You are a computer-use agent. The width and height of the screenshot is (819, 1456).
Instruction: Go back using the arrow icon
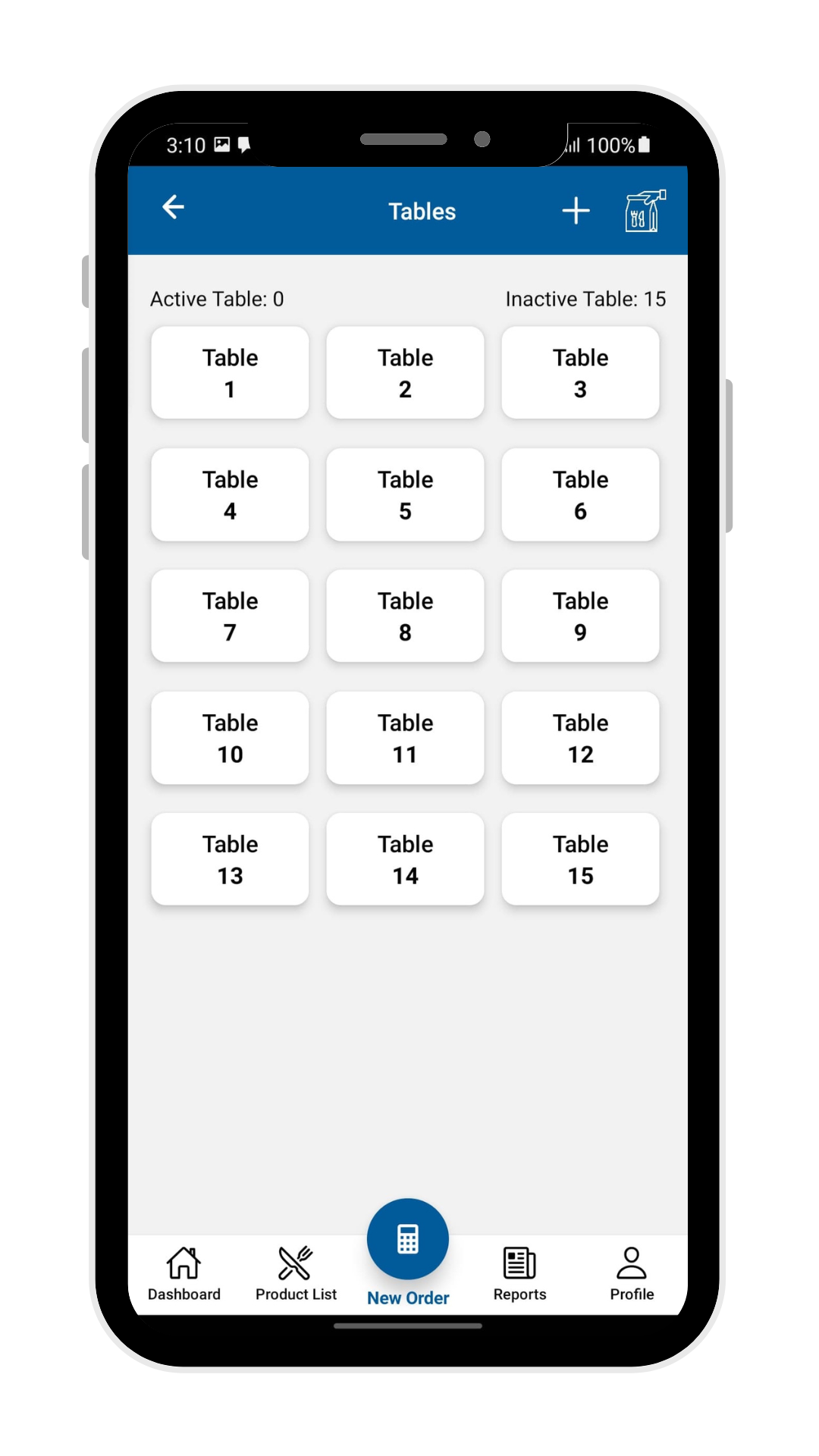click(174, 207)
